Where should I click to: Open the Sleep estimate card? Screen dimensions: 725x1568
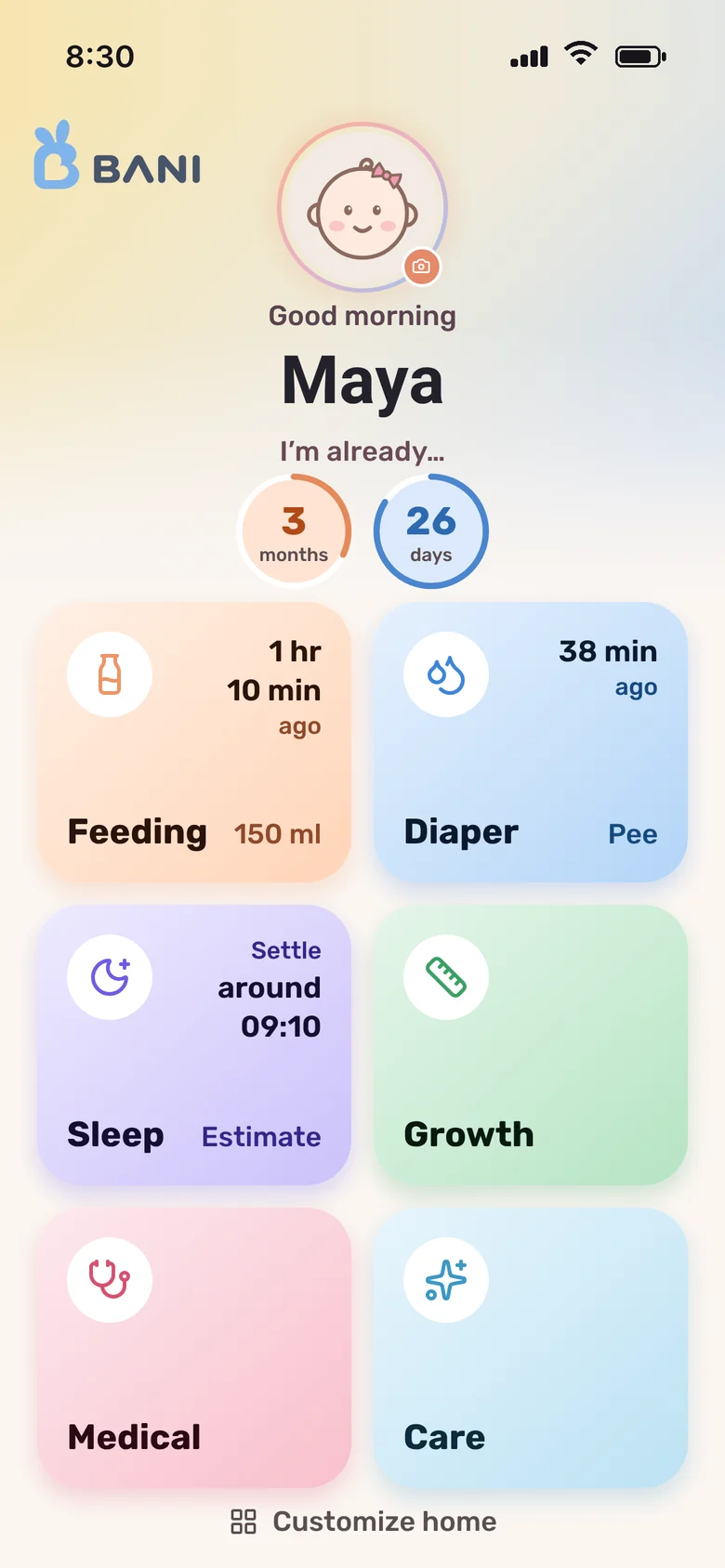[194, 1045]
